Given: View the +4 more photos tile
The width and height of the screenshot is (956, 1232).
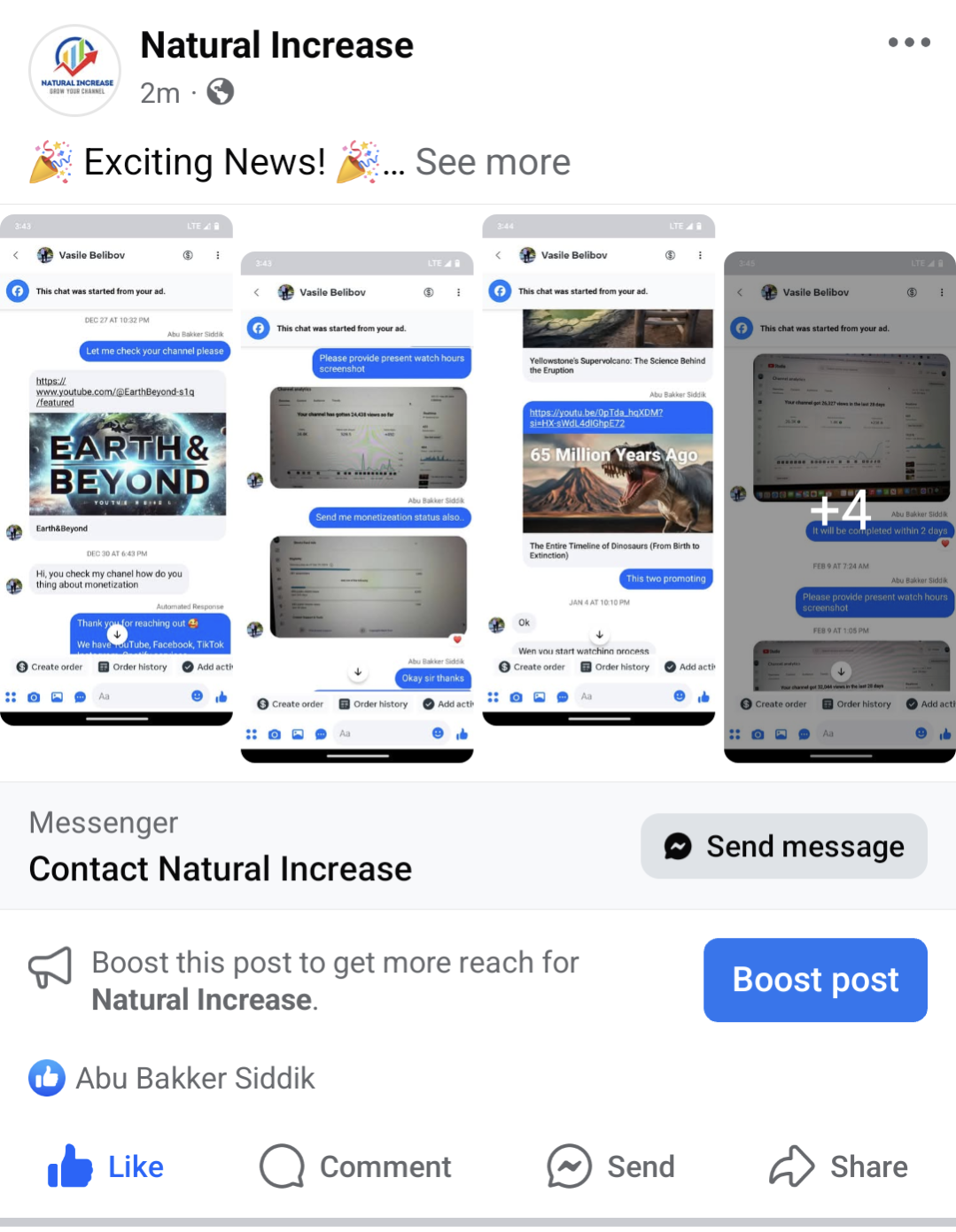Looking at the screenshot, I should 840,507.
